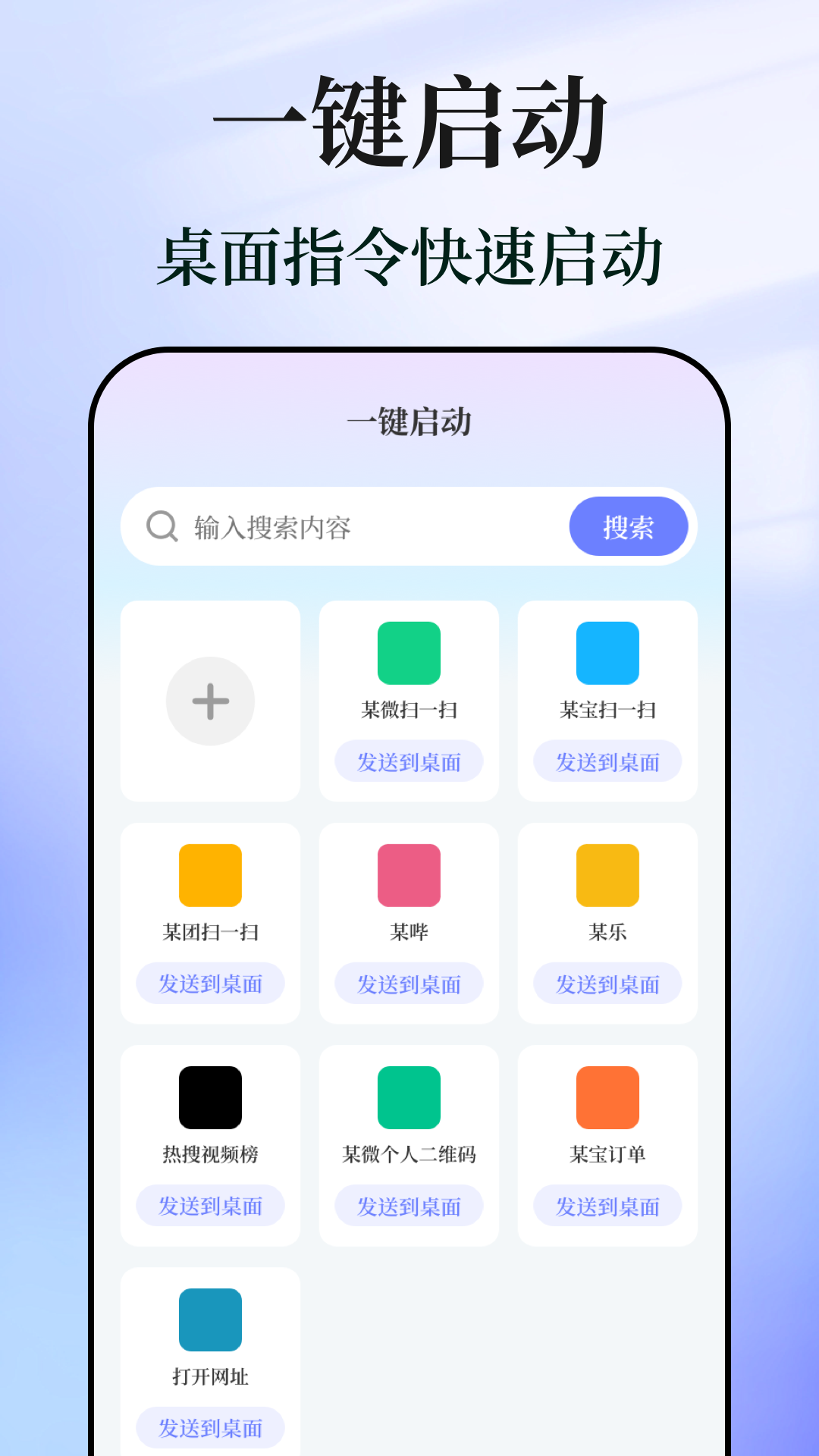This screenshot has width=819, height=1456.
Task: Tap the 热搜视频榜 black icon
Action: 210,1097
